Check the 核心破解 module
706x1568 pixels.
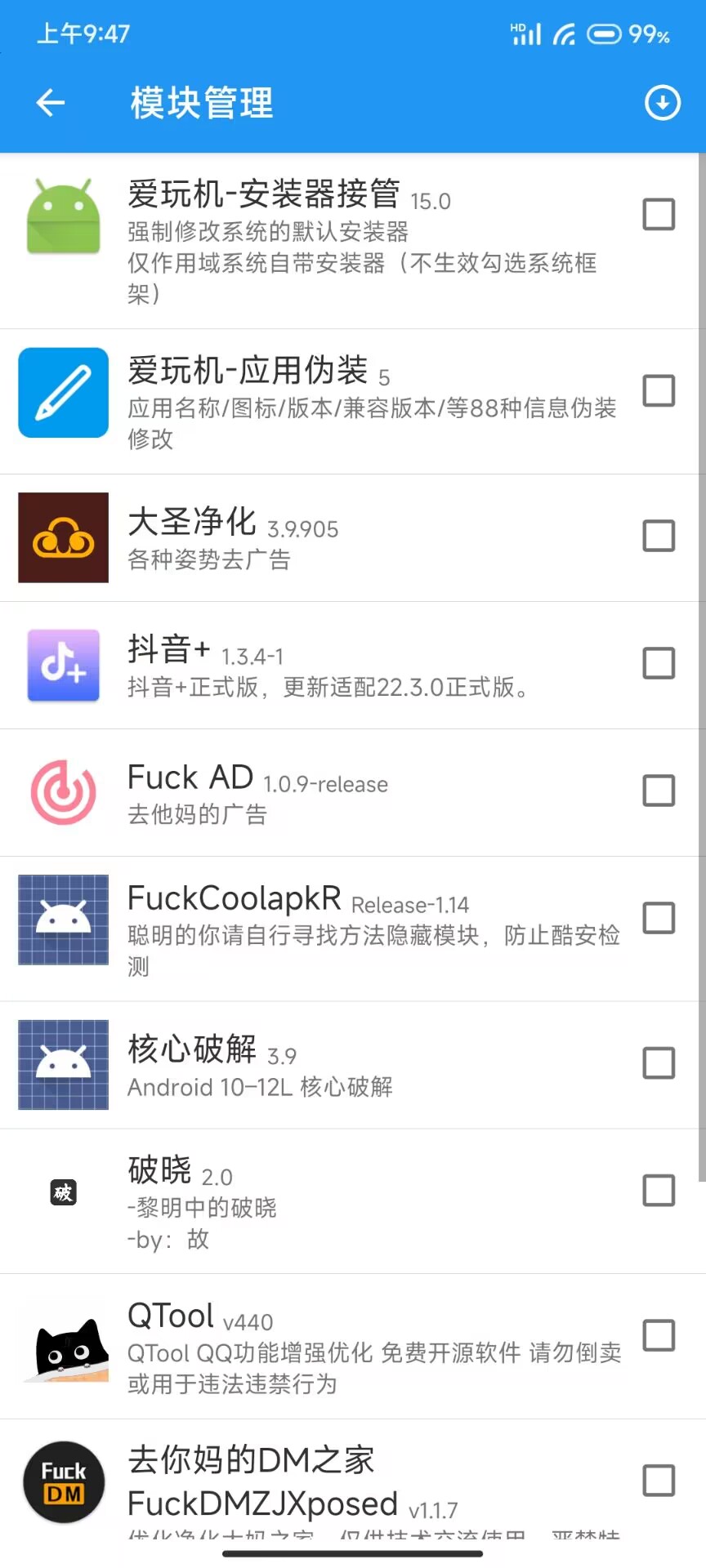[x=659, y=1063]
